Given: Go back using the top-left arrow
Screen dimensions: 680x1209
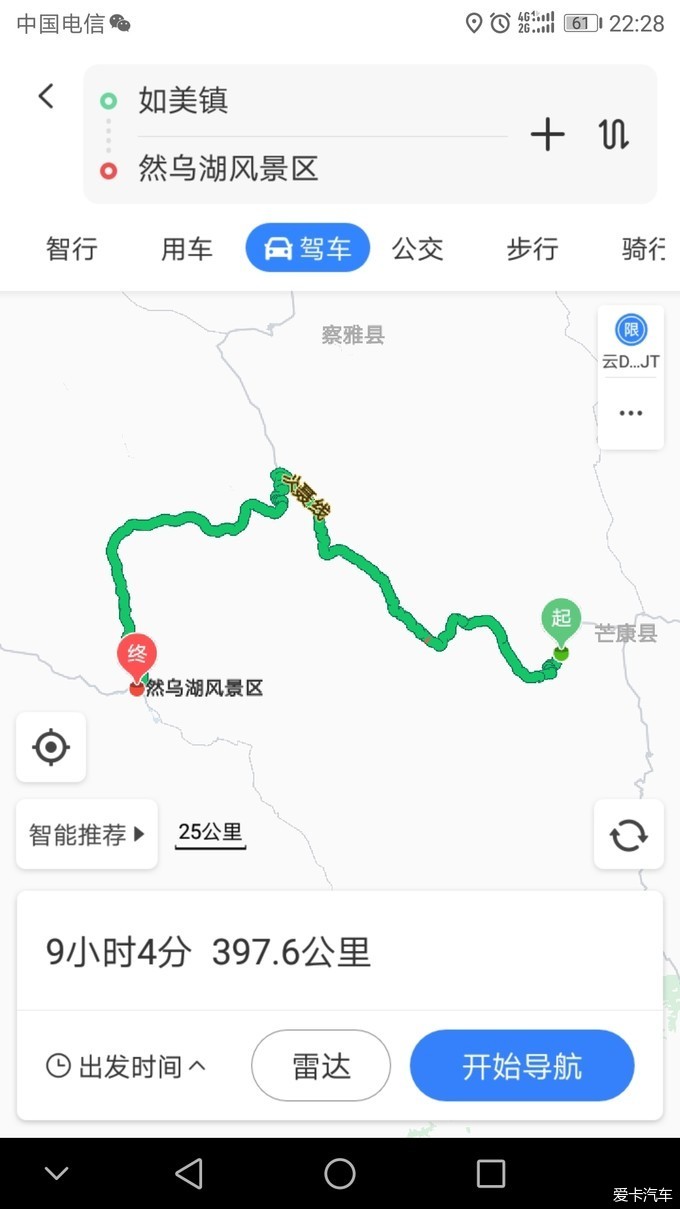Looking at the screenshot, I should click(x=46, y=96).
